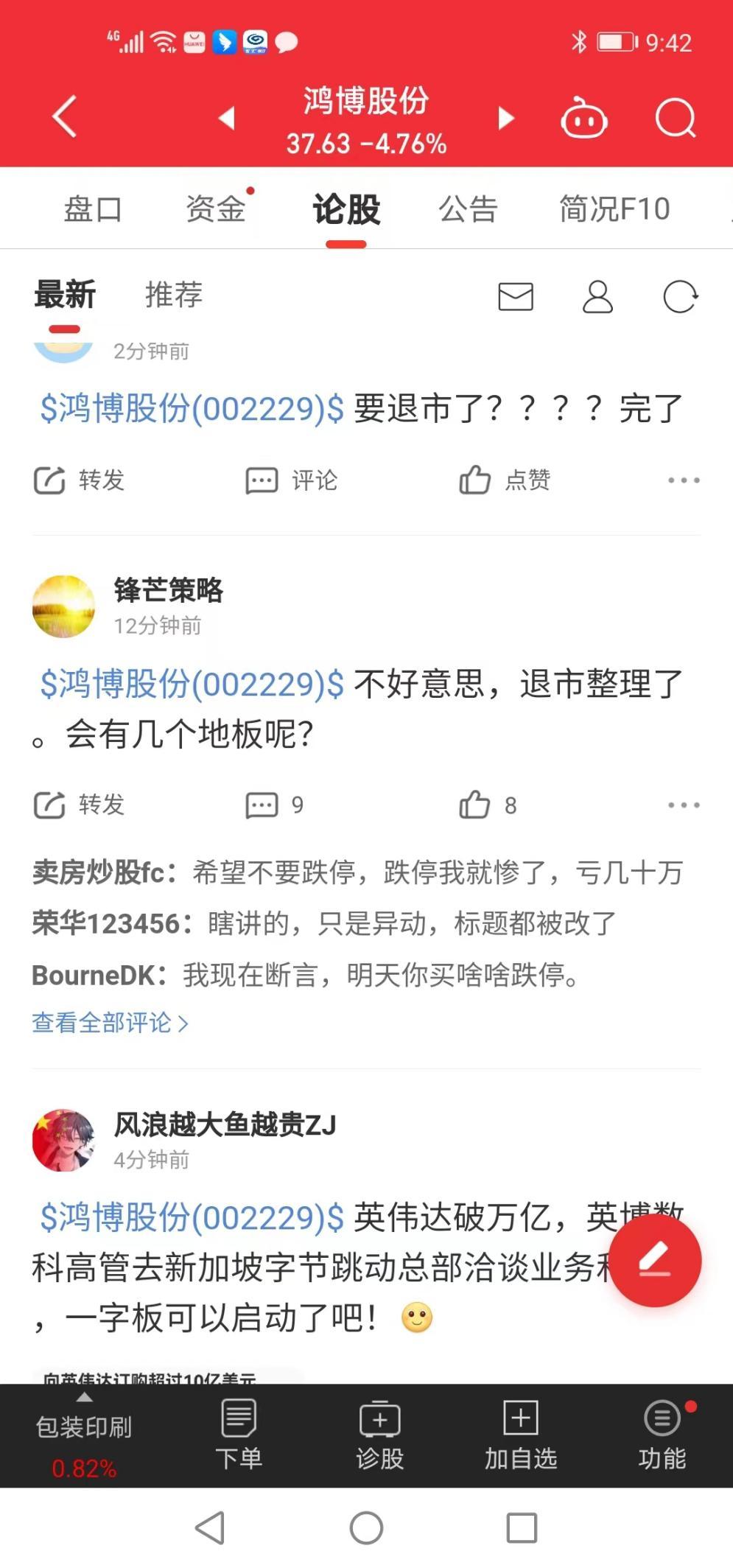
Task: Open the robot assistant icon
Action: 583,118
